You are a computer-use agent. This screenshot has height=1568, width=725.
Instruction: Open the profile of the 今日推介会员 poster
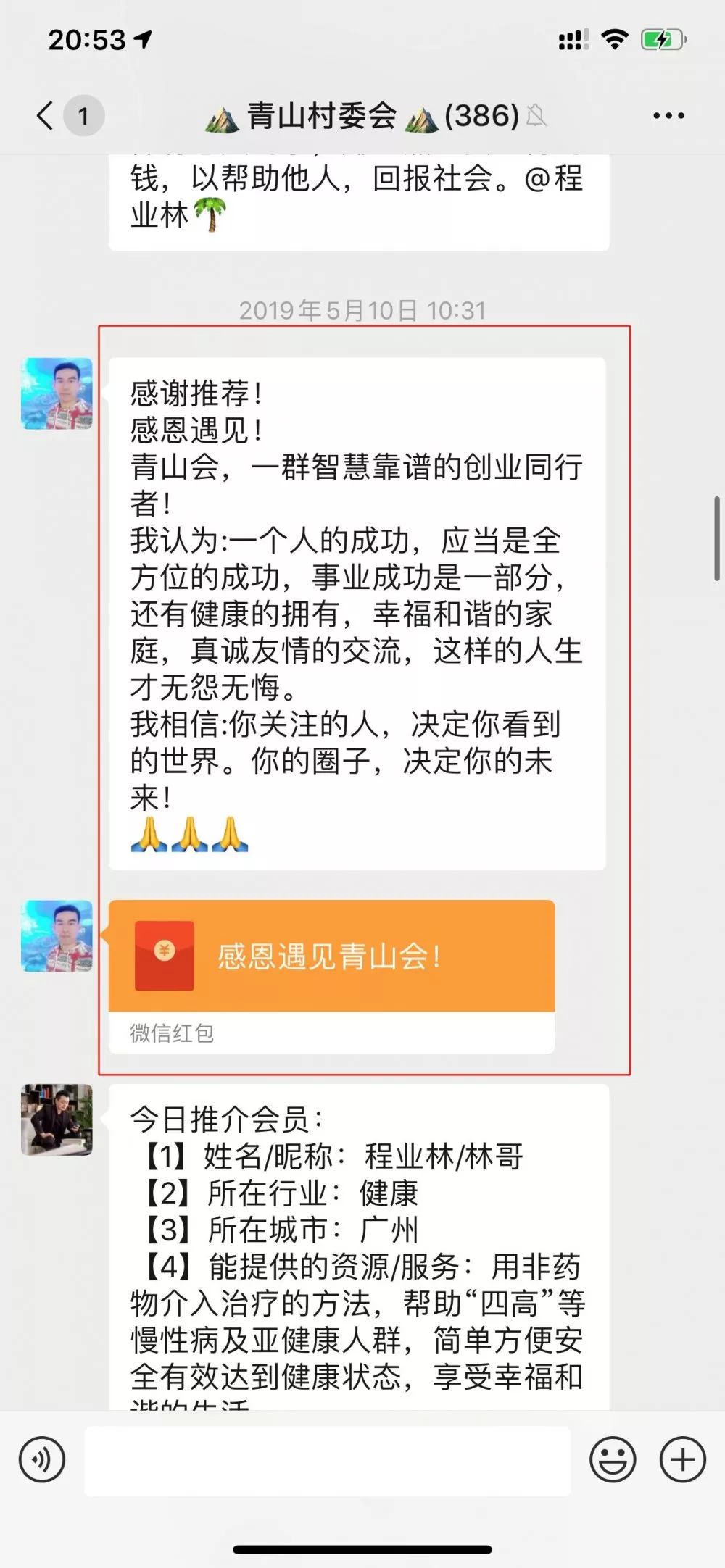coord(57,1119)
